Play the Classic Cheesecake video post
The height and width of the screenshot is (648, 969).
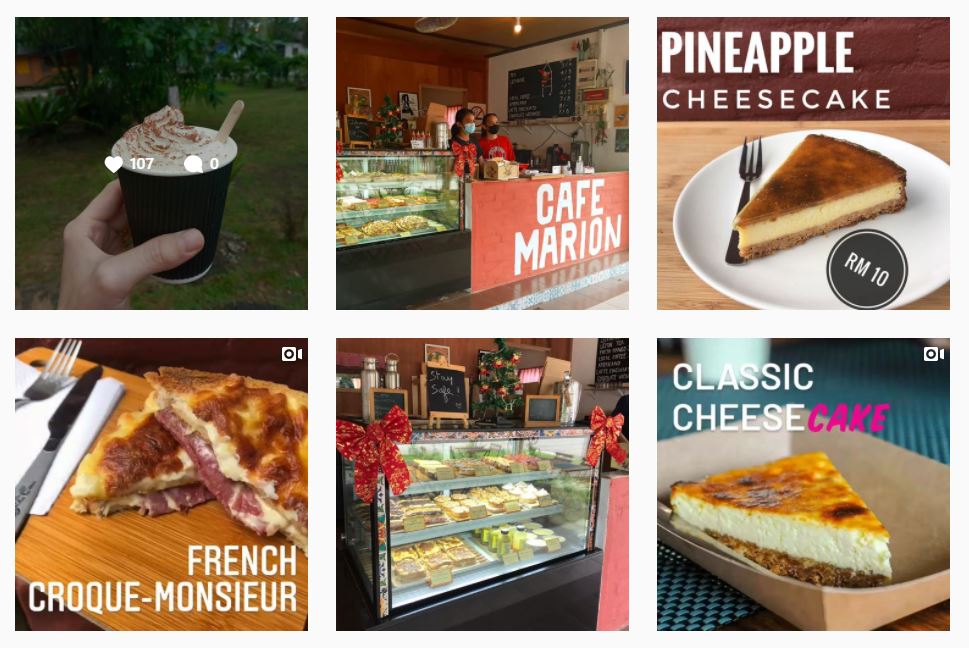803,484
